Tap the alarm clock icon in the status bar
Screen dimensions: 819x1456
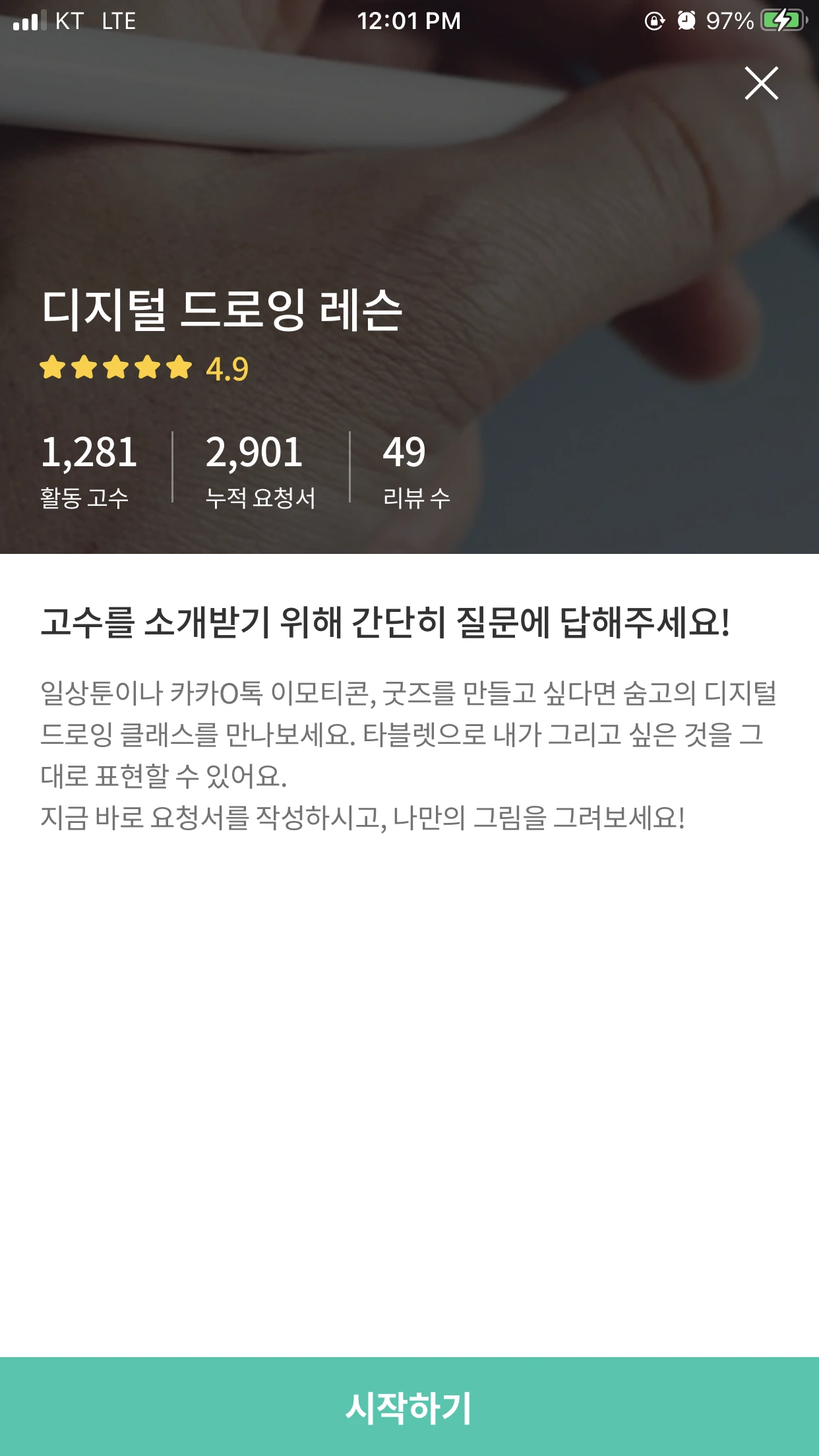pyautogui.click(x=688, y=21)
